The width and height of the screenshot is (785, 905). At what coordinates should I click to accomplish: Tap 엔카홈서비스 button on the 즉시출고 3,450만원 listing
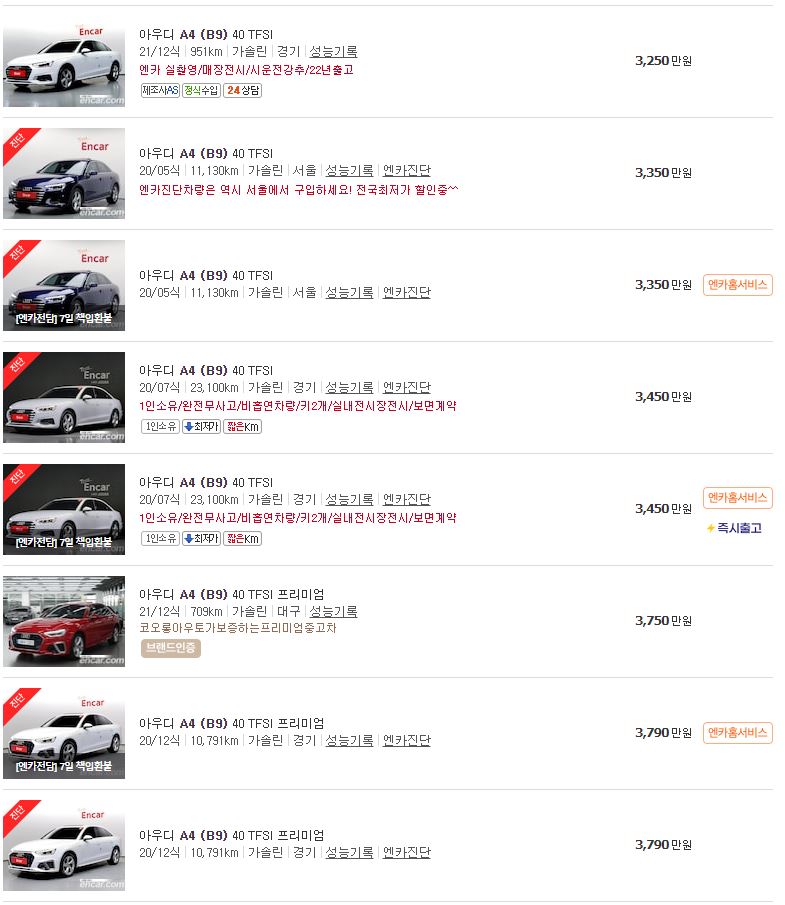point(737,497)
